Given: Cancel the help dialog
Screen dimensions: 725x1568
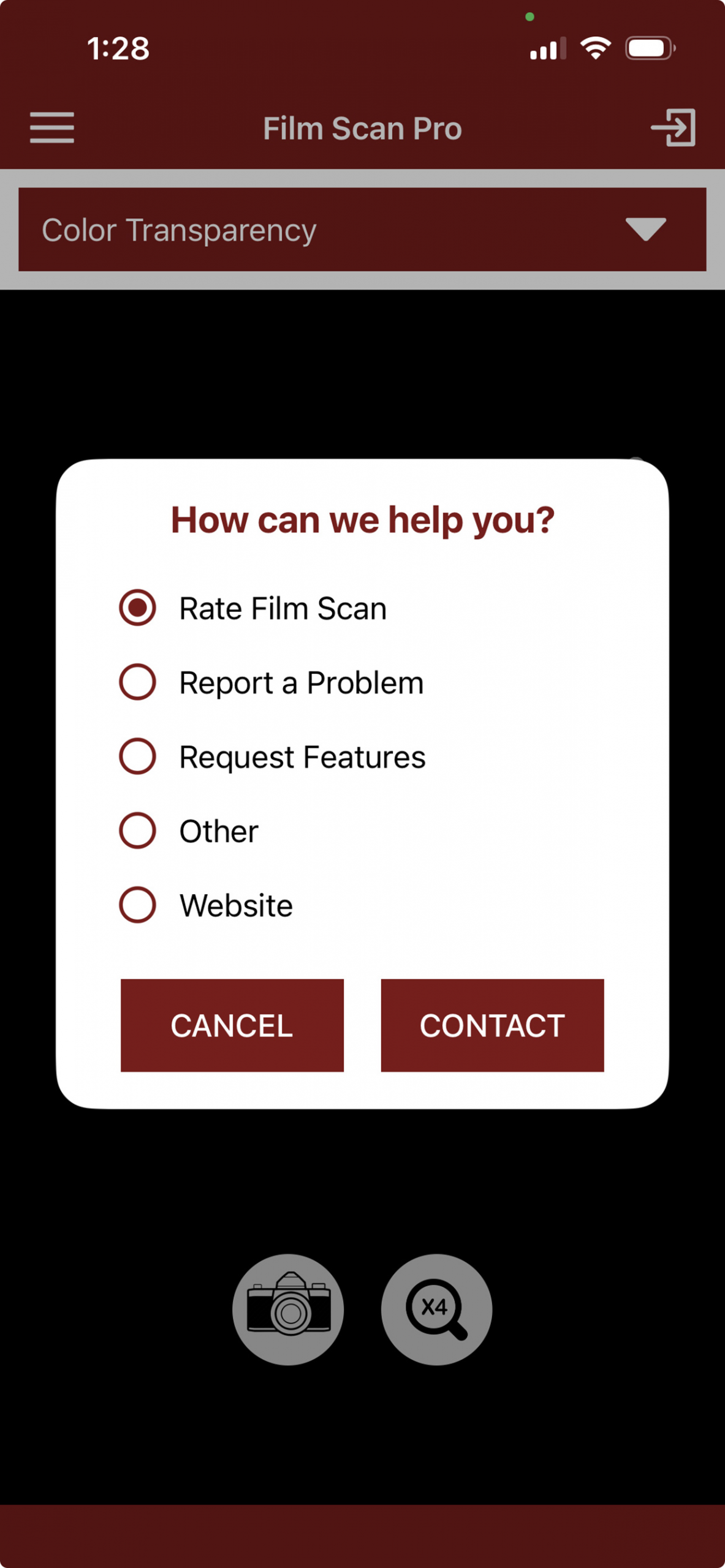Looking at the screenshot, I should 232,1025.
